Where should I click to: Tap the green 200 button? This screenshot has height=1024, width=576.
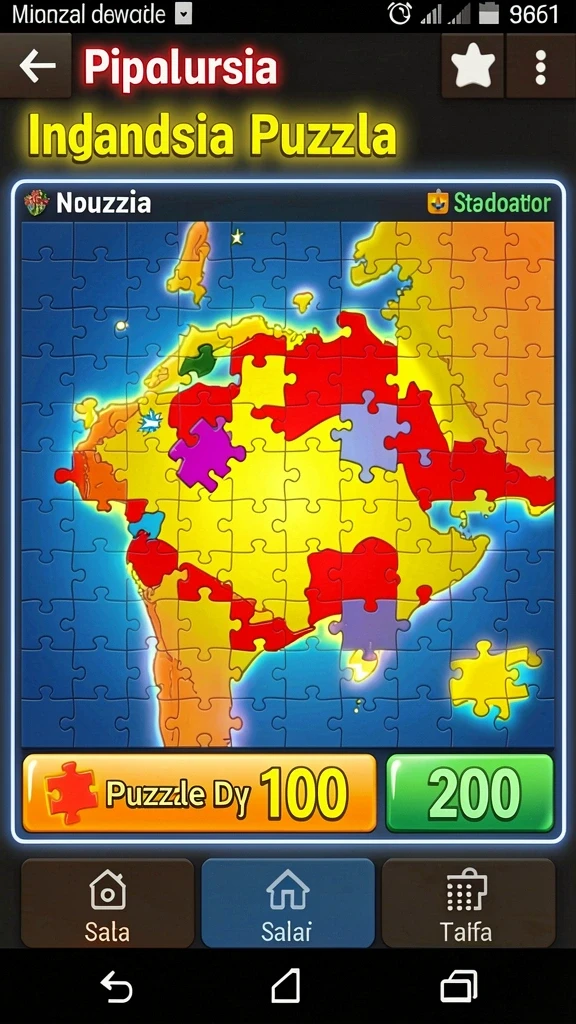470,793
